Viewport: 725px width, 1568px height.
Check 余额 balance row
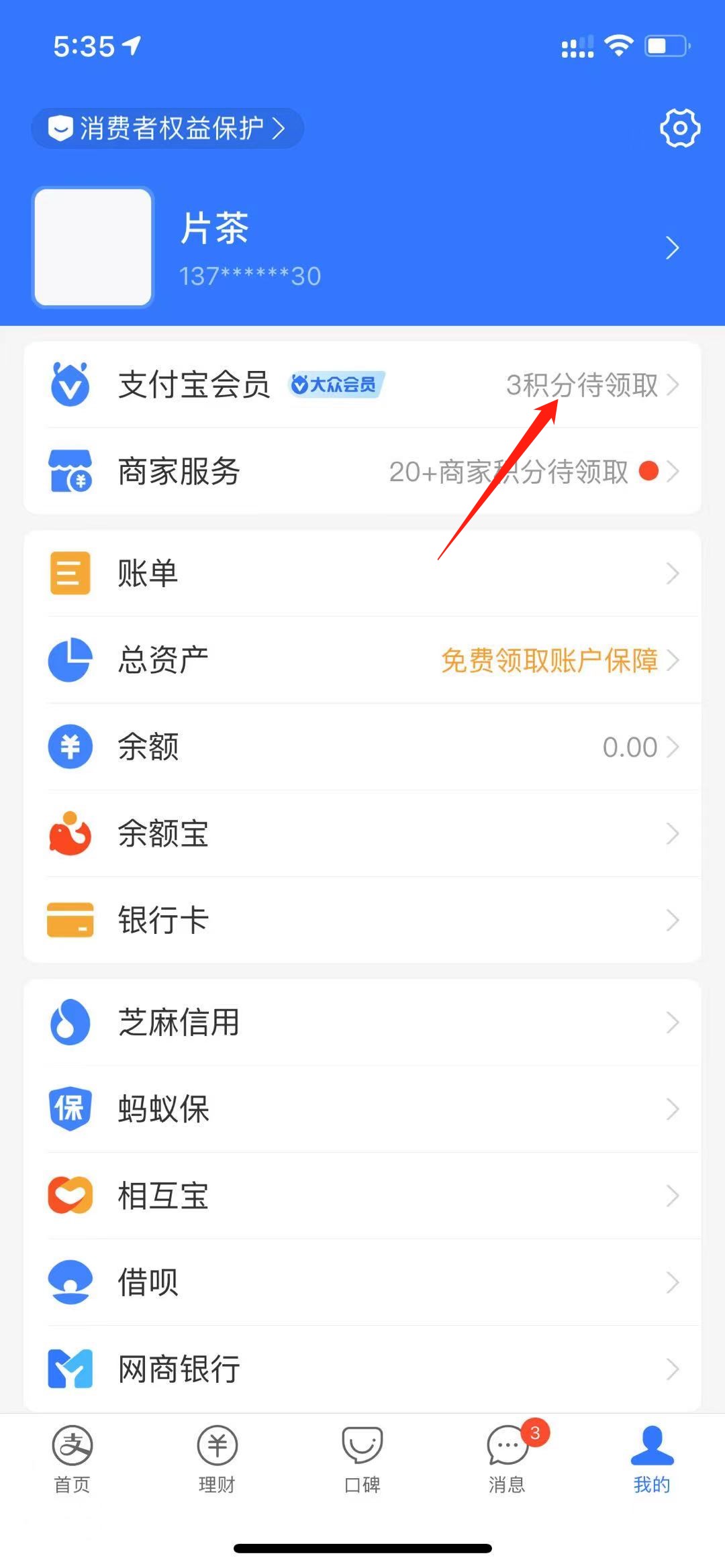click(x=362, y=747)
